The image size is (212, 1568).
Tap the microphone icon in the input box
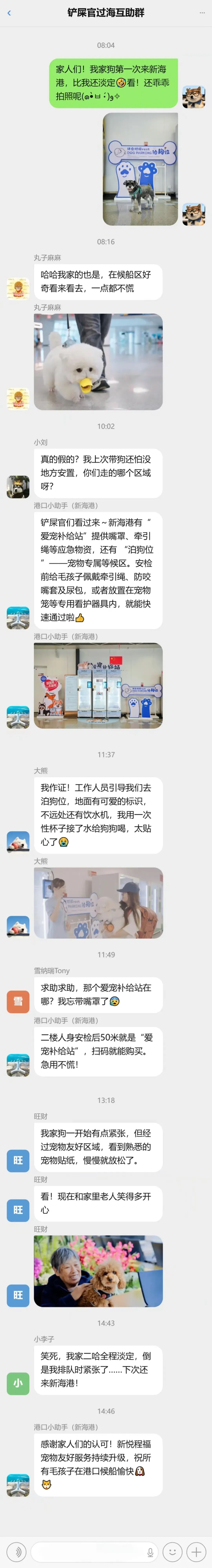[150, 1552]
